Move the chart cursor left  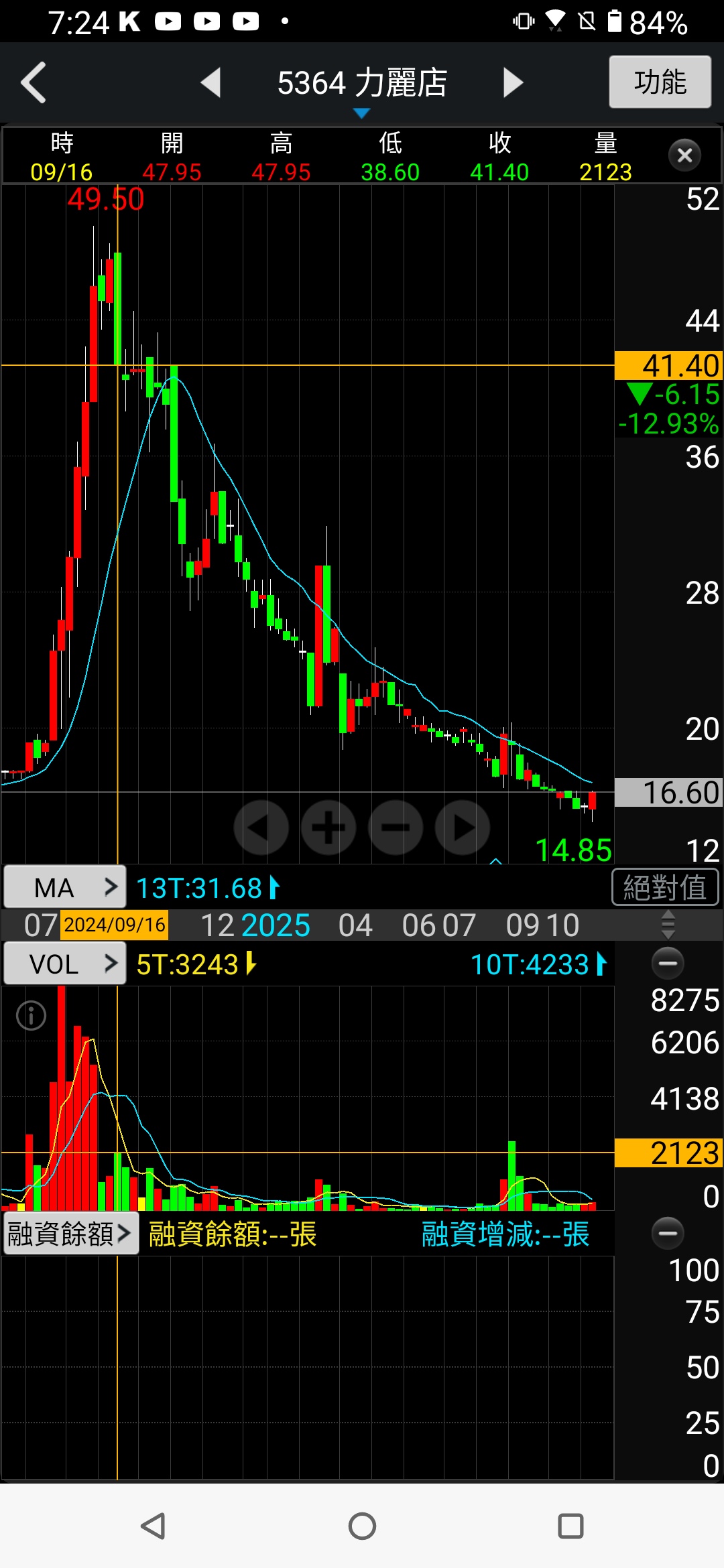261,828
